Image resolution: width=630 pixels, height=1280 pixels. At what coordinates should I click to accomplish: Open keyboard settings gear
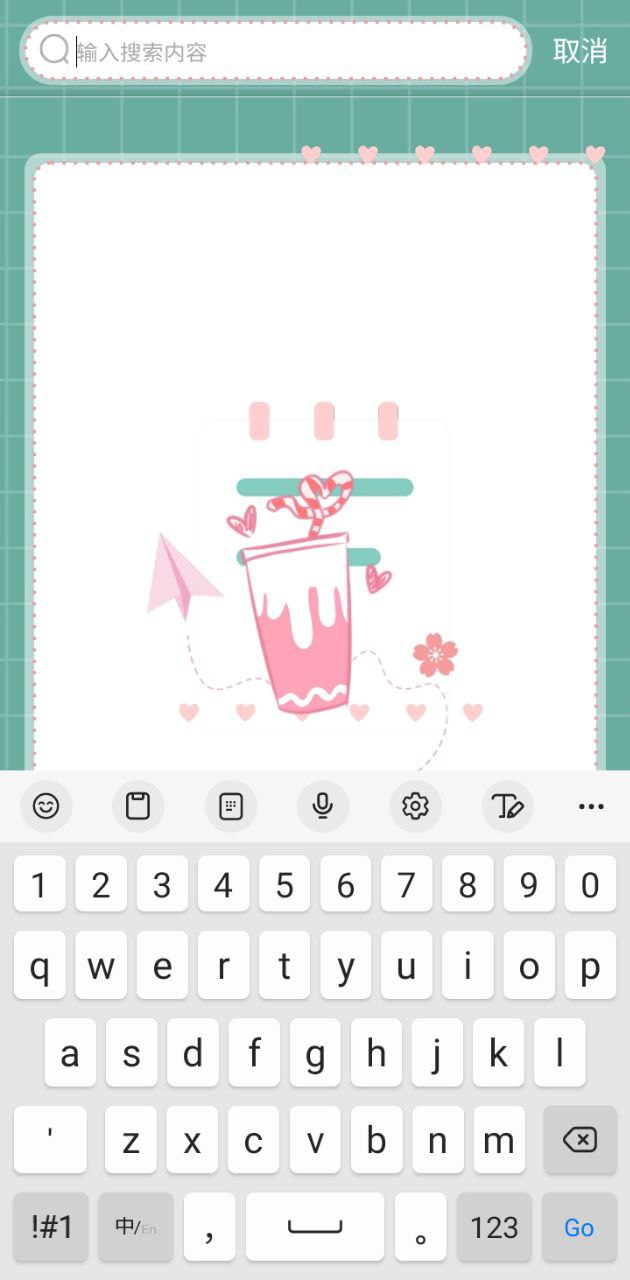pyautogui.click(x=415, y=806)
